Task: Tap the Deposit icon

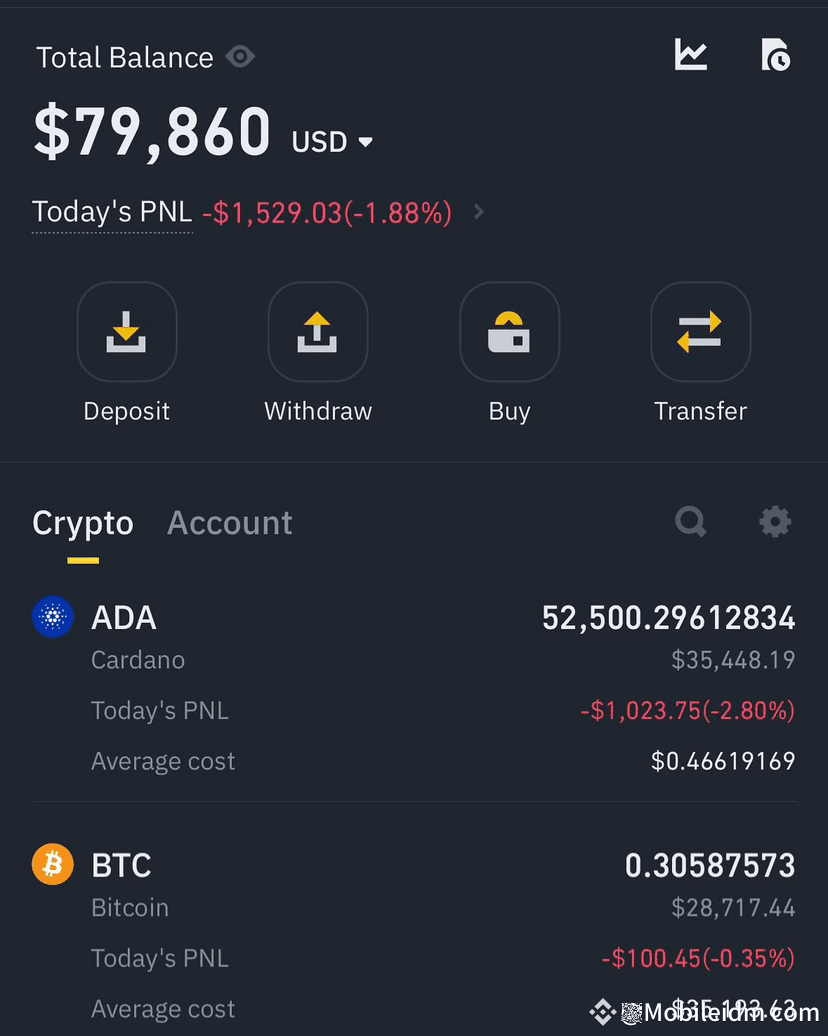Action: (126, 331)
